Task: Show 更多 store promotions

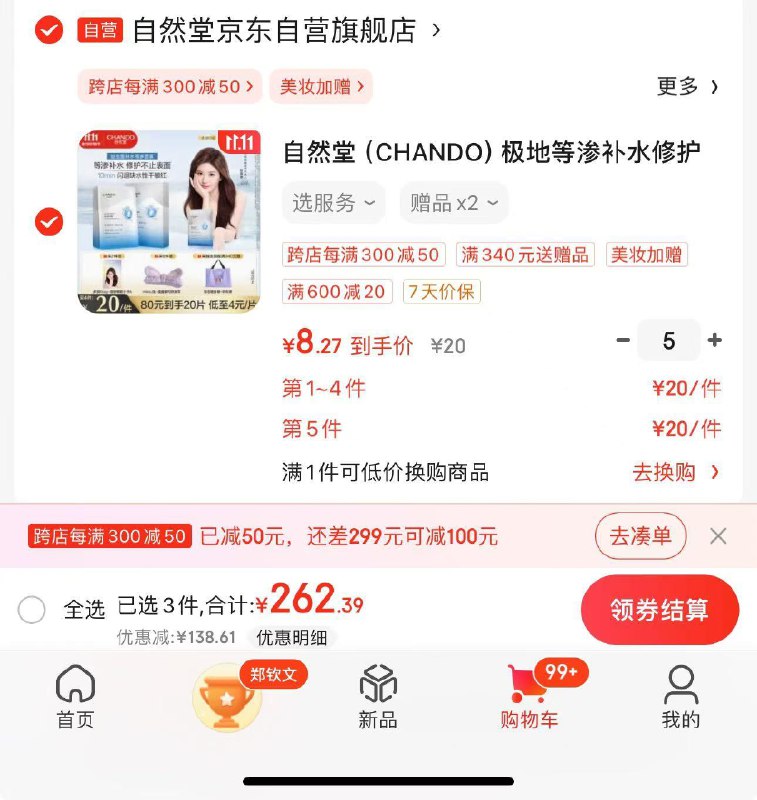Action: click(x=687, y=87)
